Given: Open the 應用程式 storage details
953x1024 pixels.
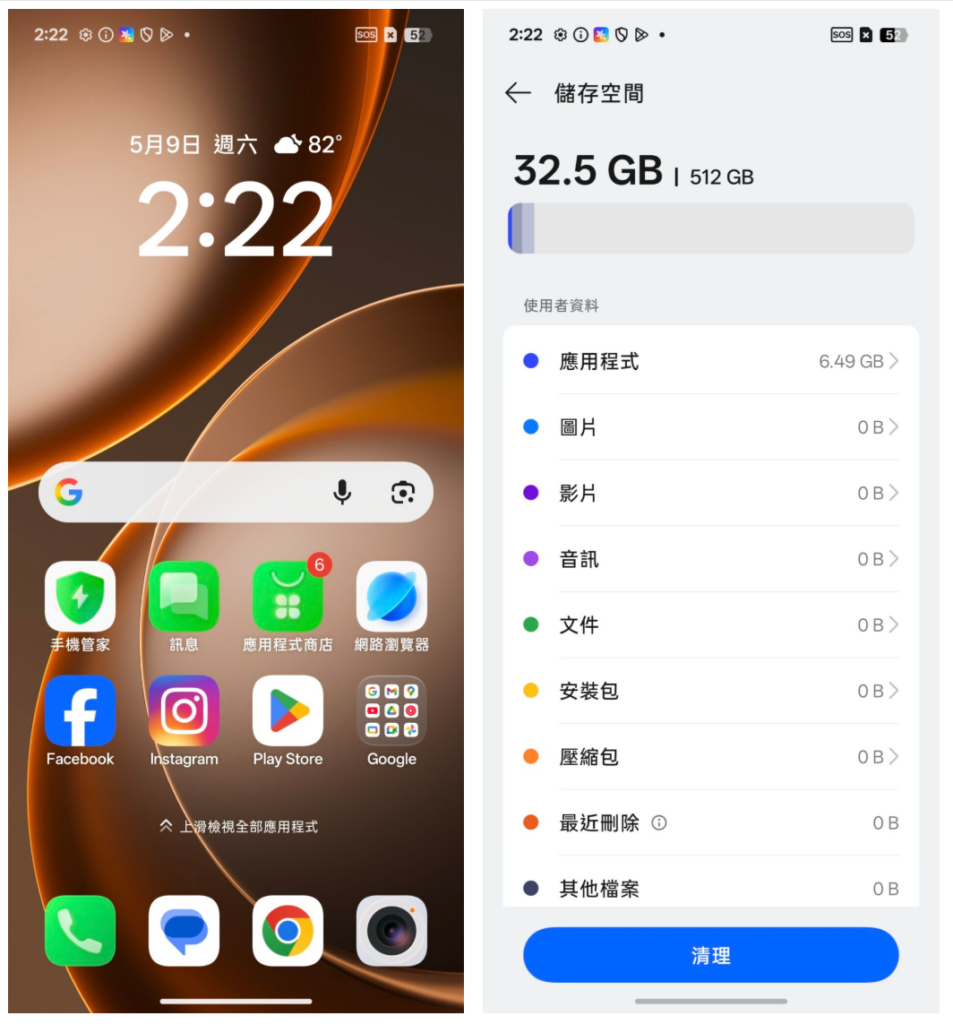Looking at the screenshot, I should [x=711, y=361].
